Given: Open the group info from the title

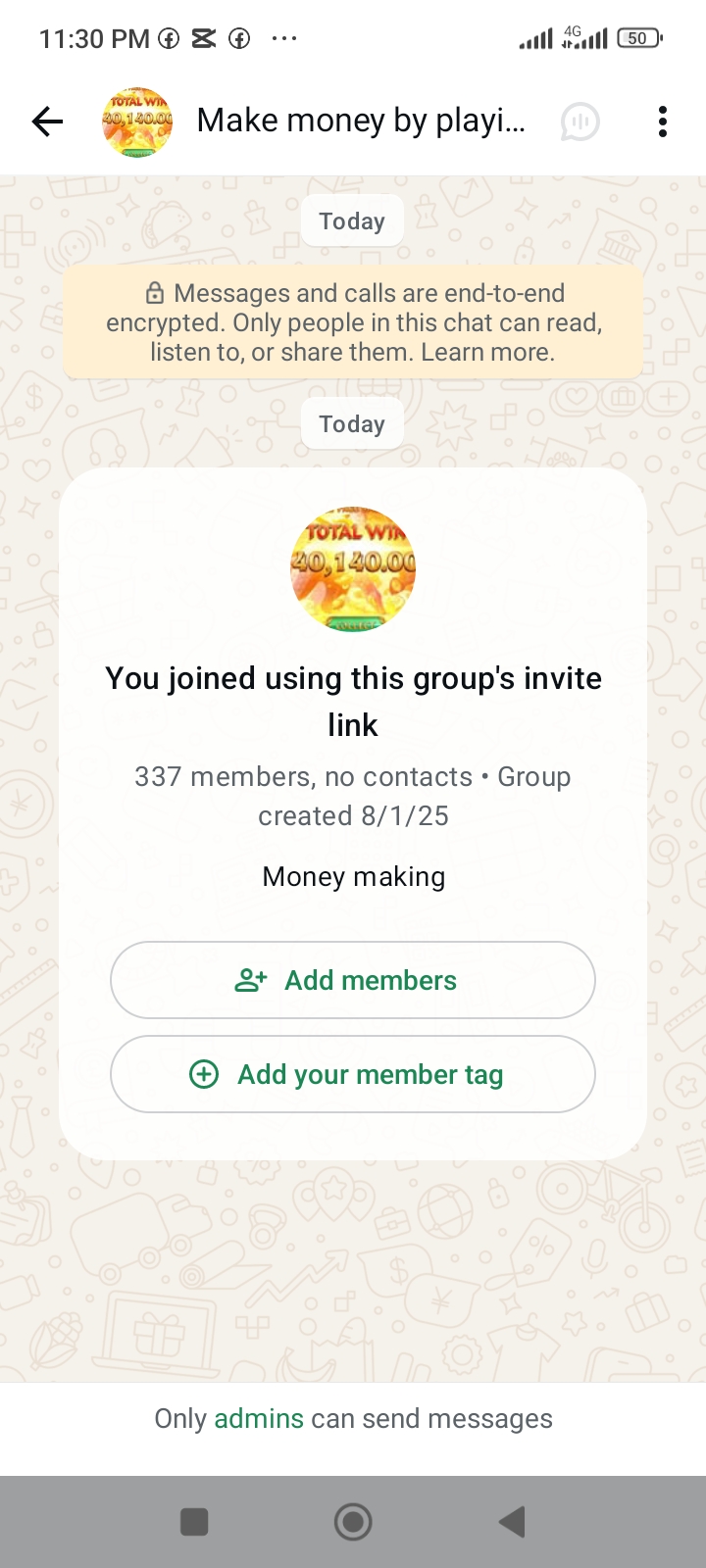Looking at the screenshot, I should point(361,121).
